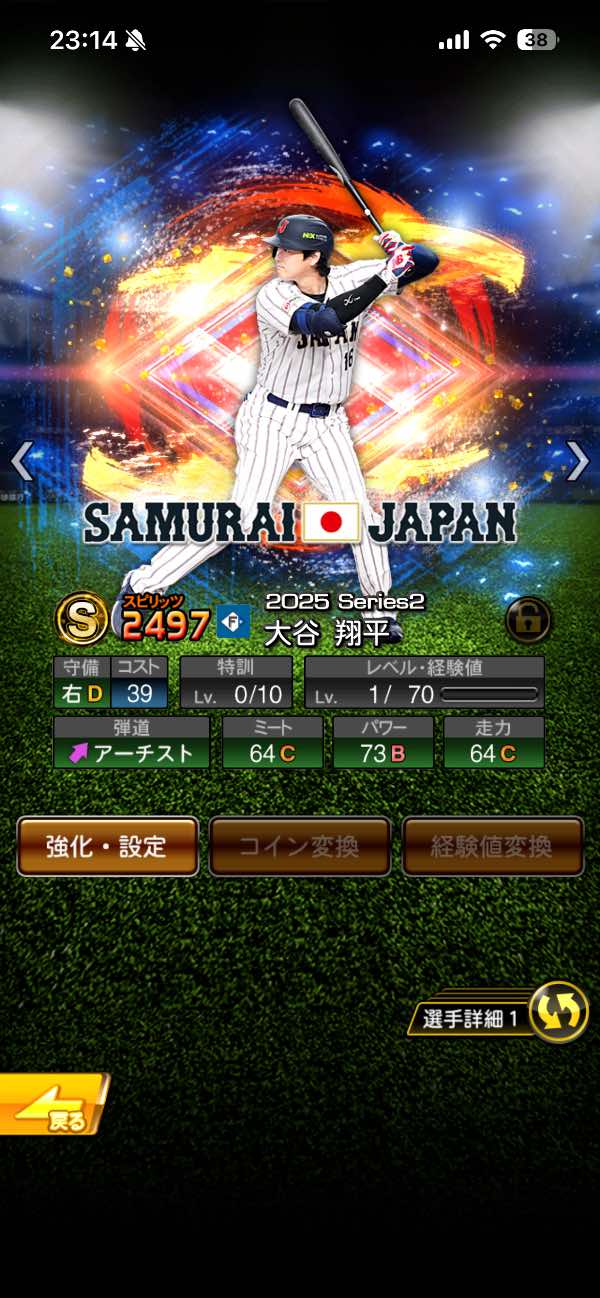The width and height of the screenshot is (600, 1298).
Task: Show the next player card
Action: click(578, 461)
